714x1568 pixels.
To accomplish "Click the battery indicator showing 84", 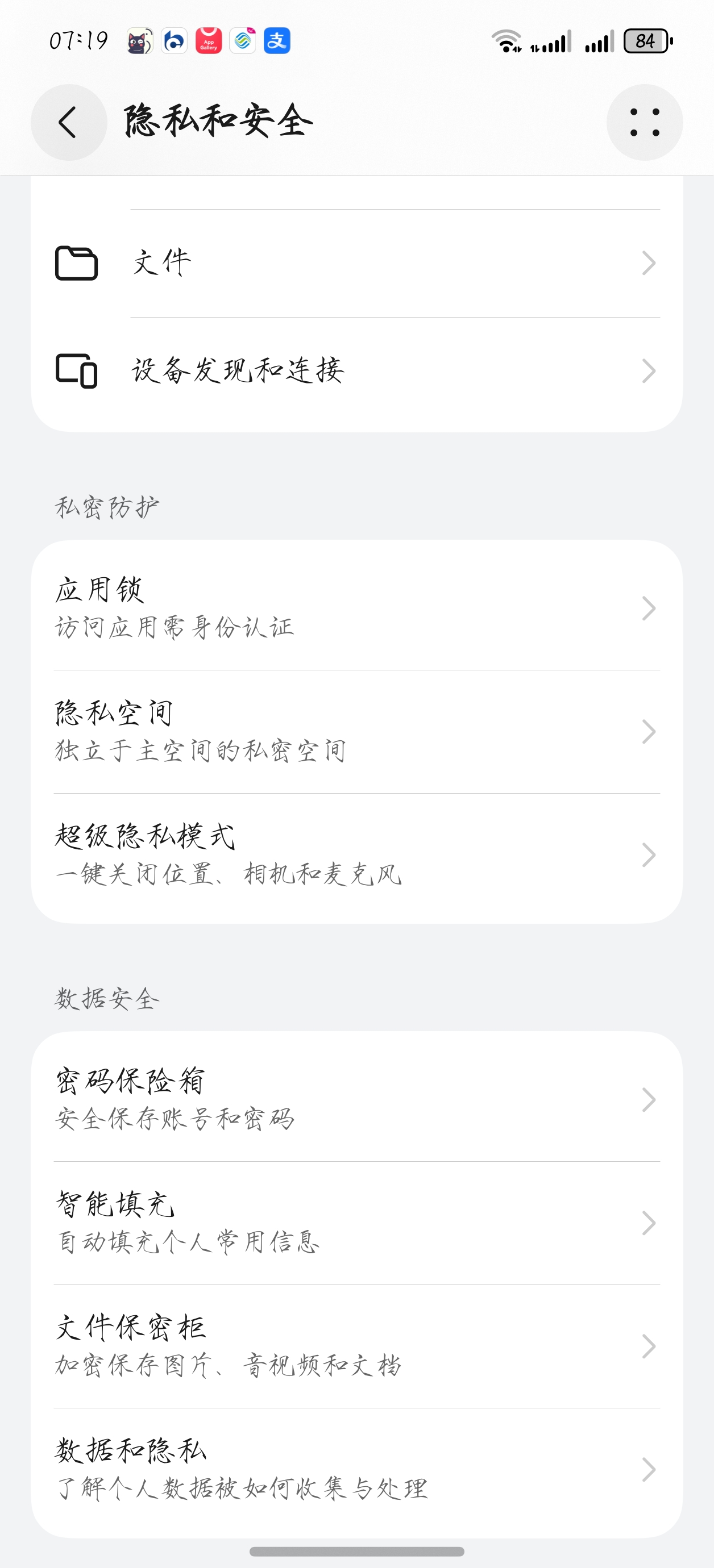I will click(646, 40).
